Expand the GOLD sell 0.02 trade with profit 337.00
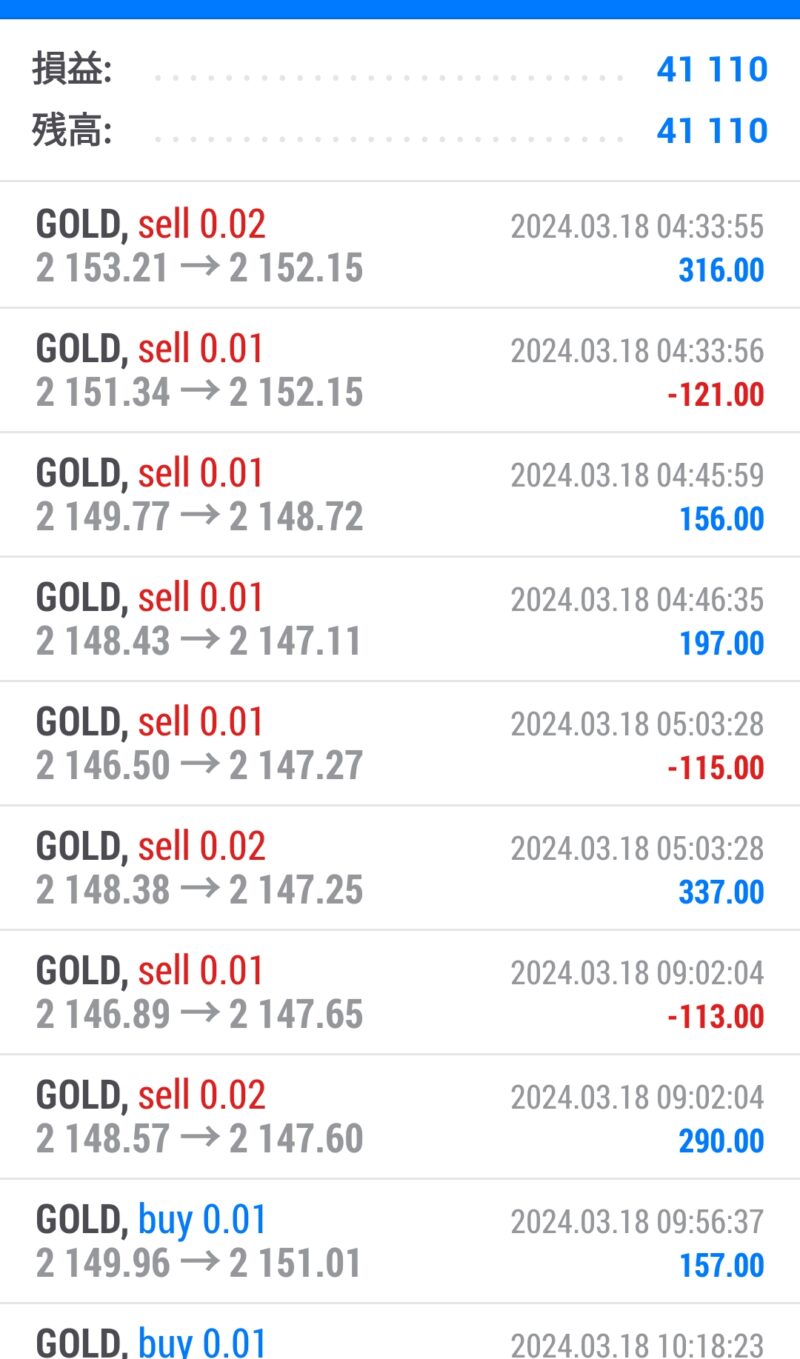The height and width of the screenshot is (1359, 800). (x=400, y=869)
